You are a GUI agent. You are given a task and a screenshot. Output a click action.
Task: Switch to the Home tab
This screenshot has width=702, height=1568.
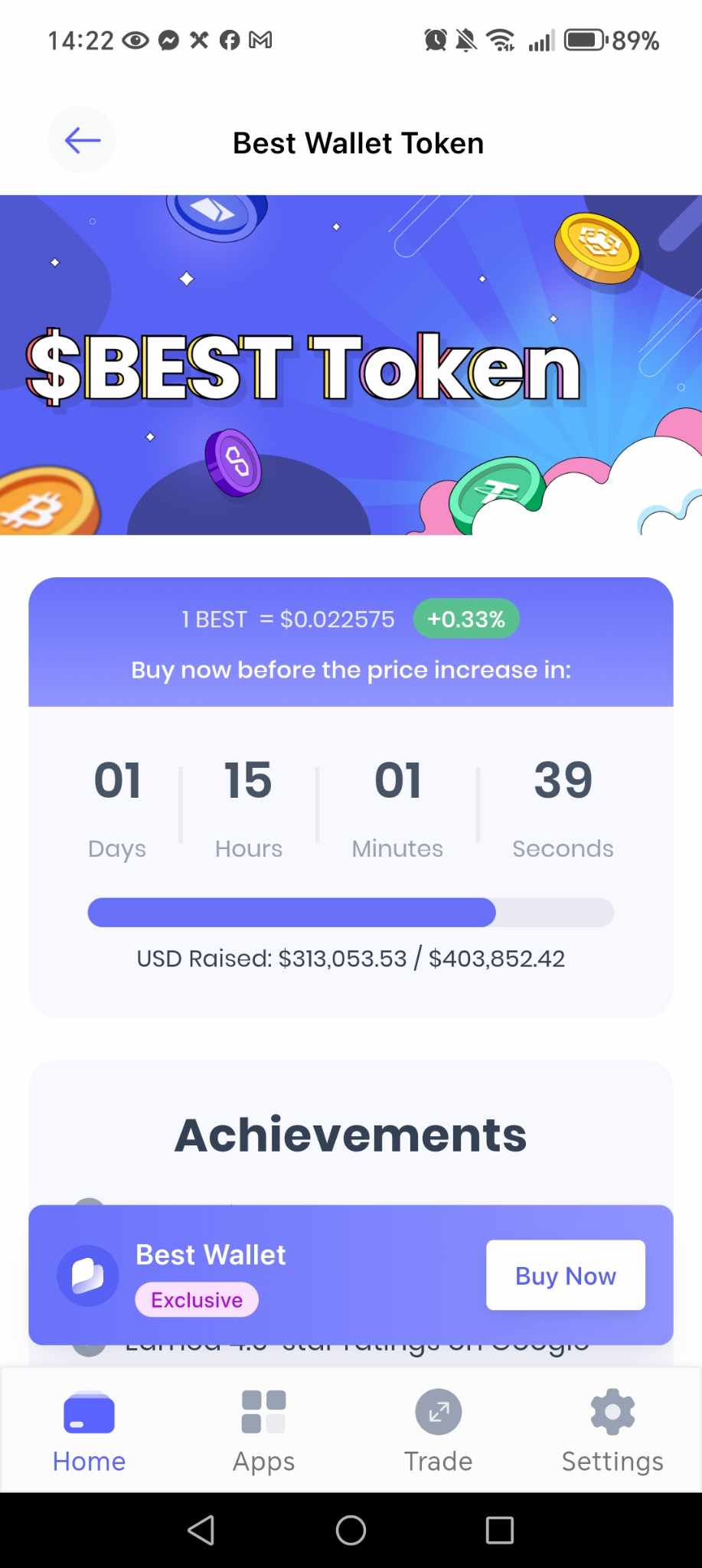89,1431
